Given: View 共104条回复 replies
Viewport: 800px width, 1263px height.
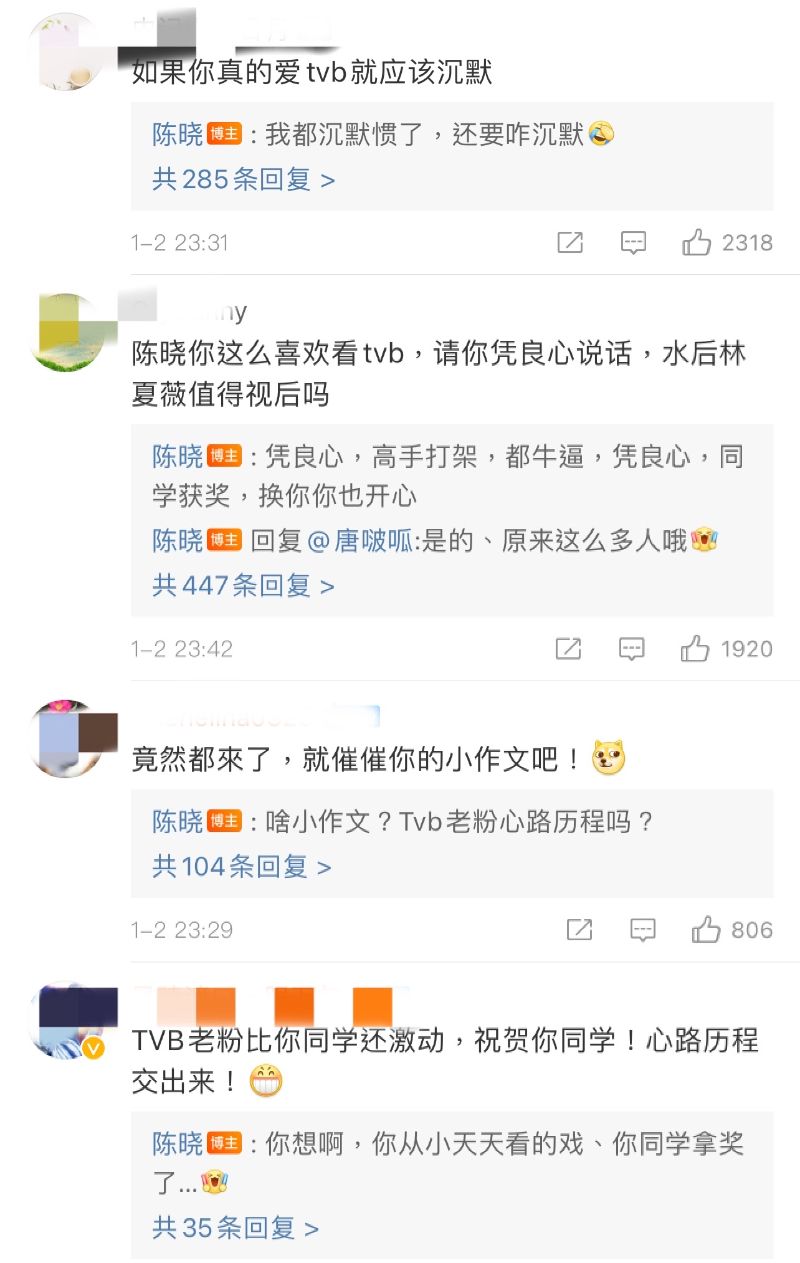Looking at the screenshot, I should (241, 867).
